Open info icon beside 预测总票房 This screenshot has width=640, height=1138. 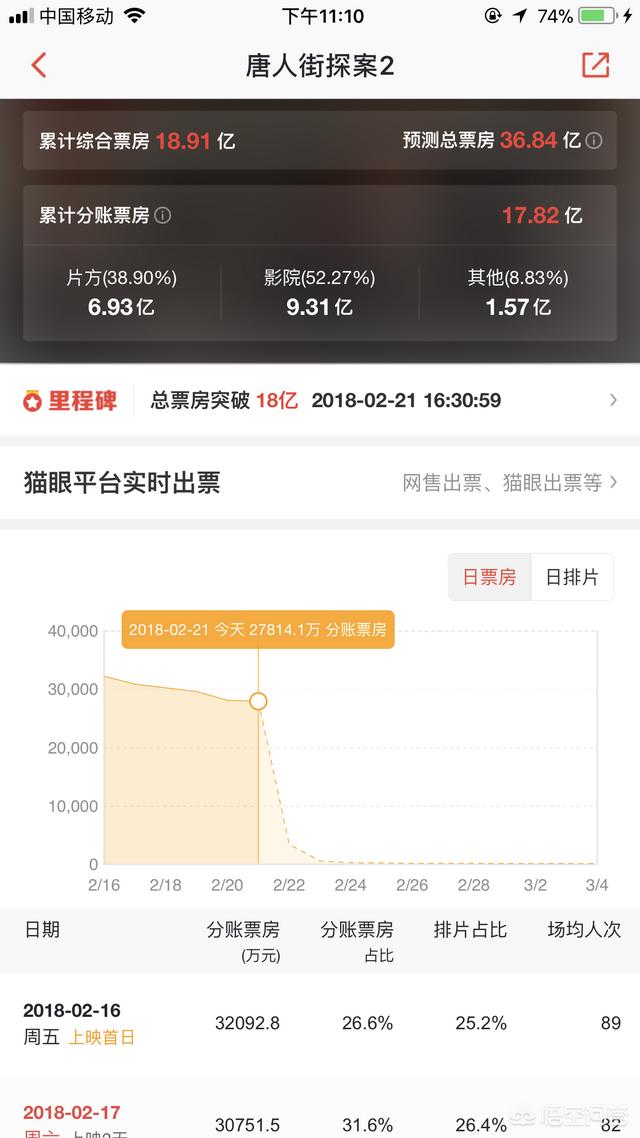(594, 140)
